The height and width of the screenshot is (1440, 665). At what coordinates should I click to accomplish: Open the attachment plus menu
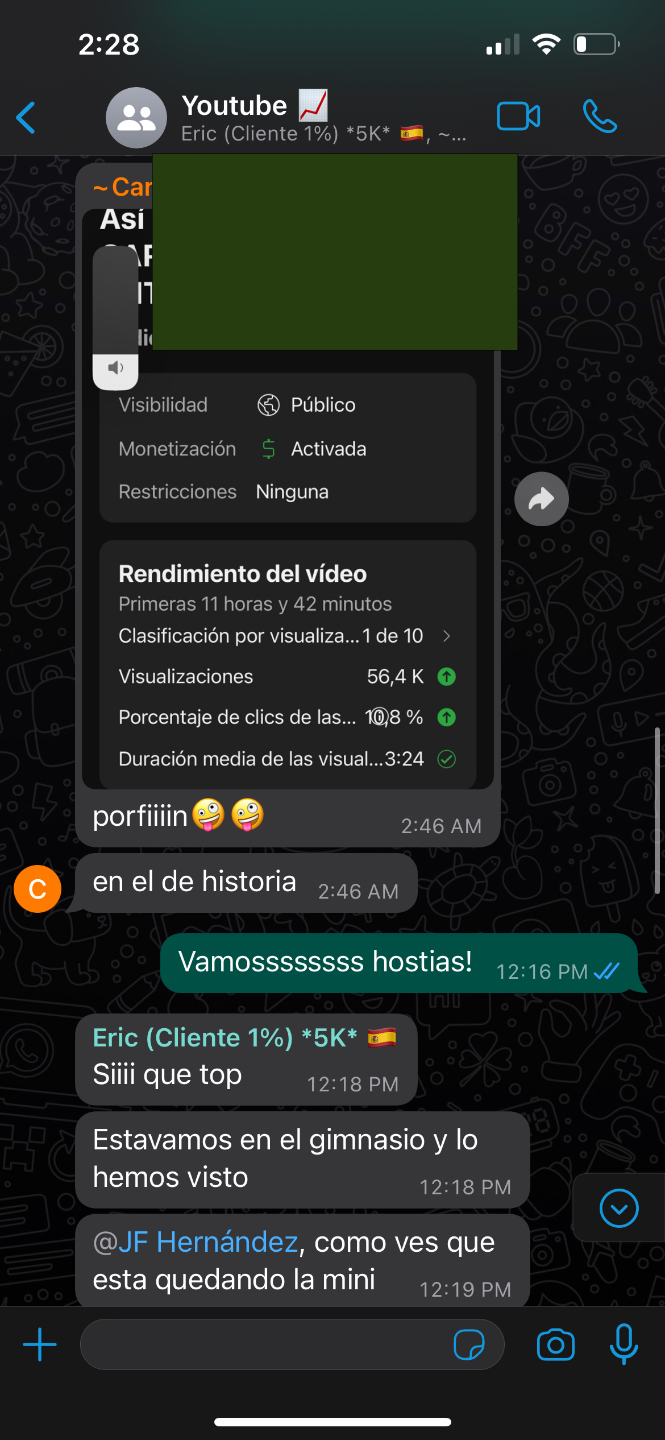pos(40,1345)
